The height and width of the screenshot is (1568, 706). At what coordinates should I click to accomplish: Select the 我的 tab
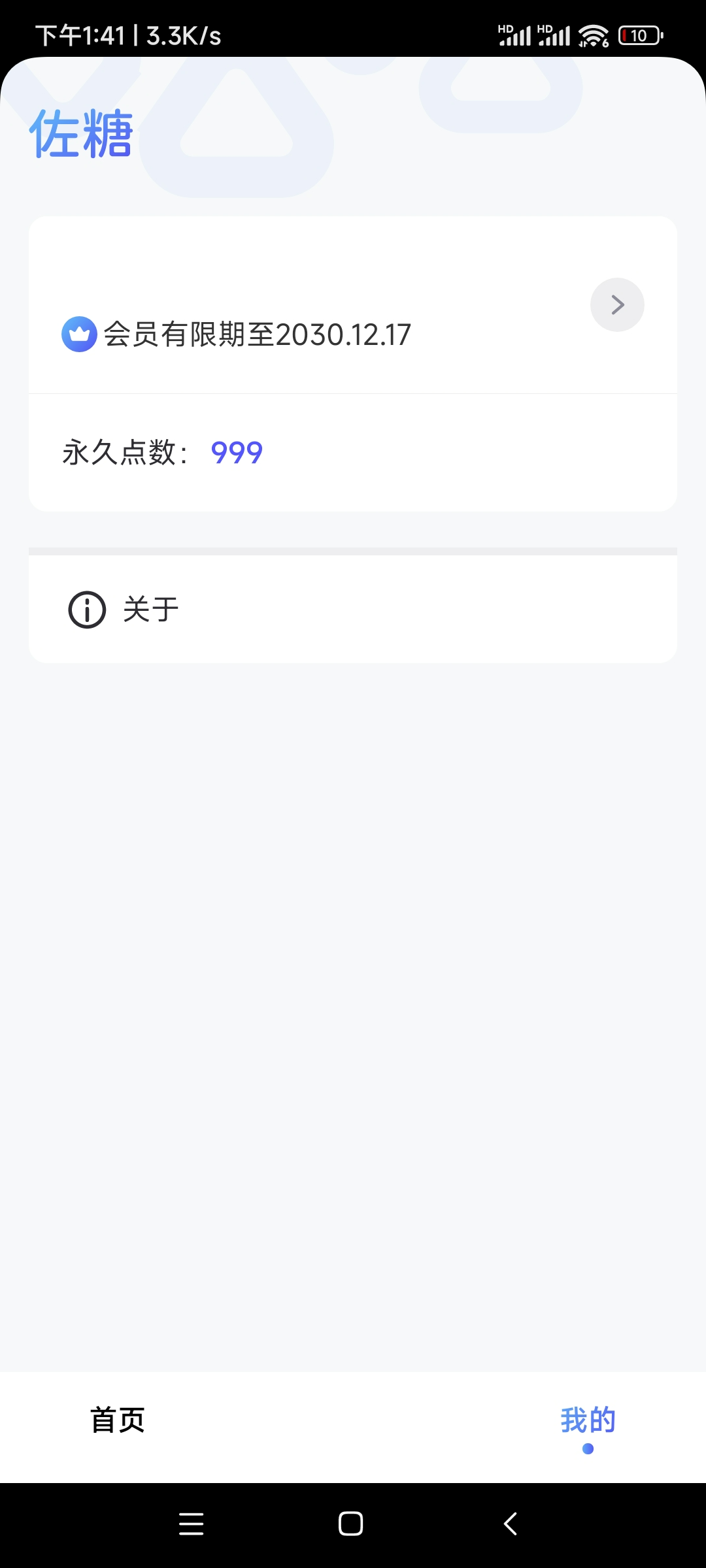coord(588,1421)
